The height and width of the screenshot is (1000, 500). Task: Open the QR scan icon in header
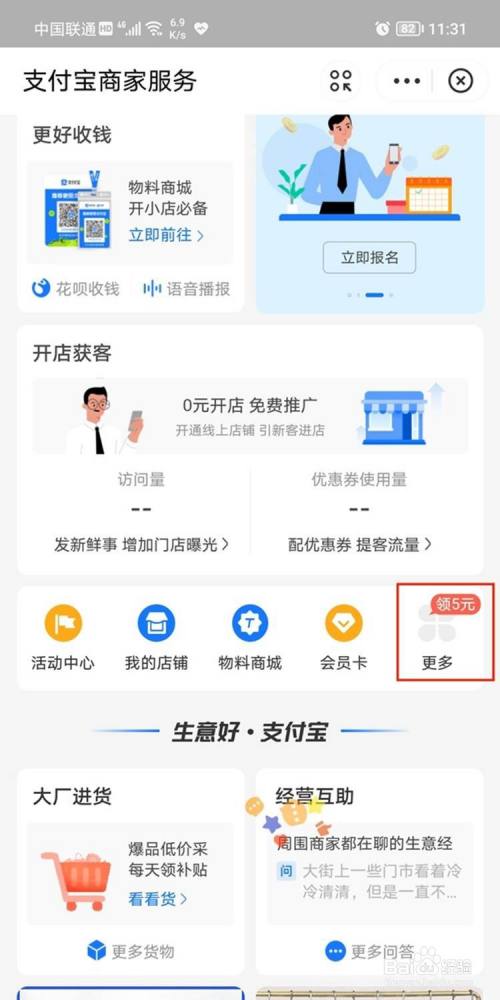(x=341, y=81)
